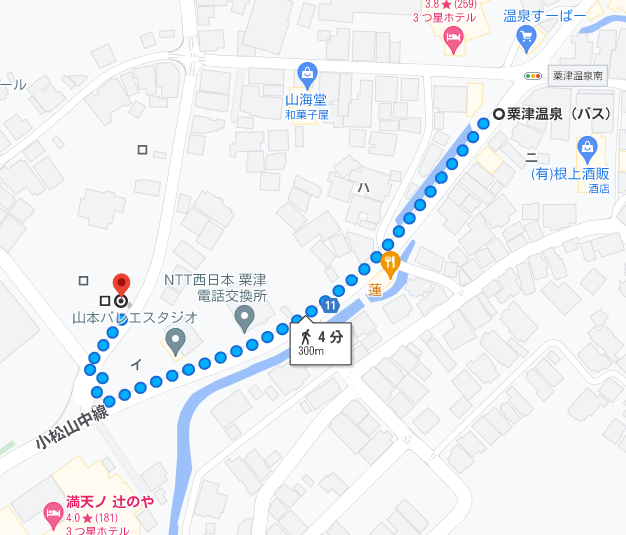The width and height of the screenshot is (626, 535).
Task: Open the 山海堂 sweets shop marker
Action: click(x=306, y=74)
